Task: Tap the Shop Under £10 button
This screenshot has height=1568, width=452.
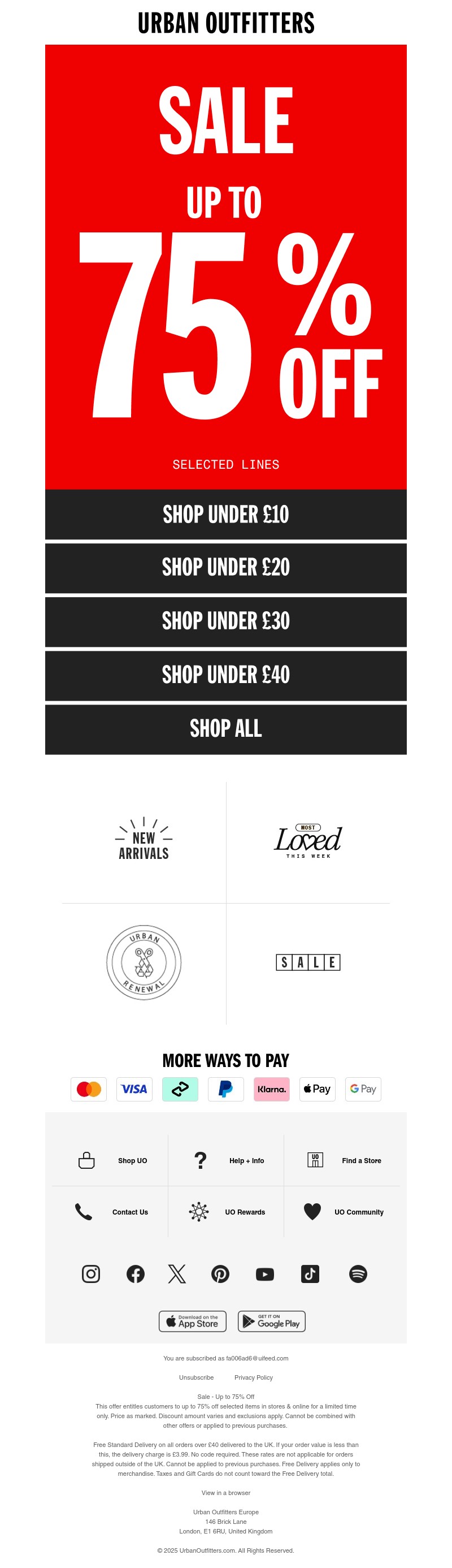Action: tap(225, 515)
